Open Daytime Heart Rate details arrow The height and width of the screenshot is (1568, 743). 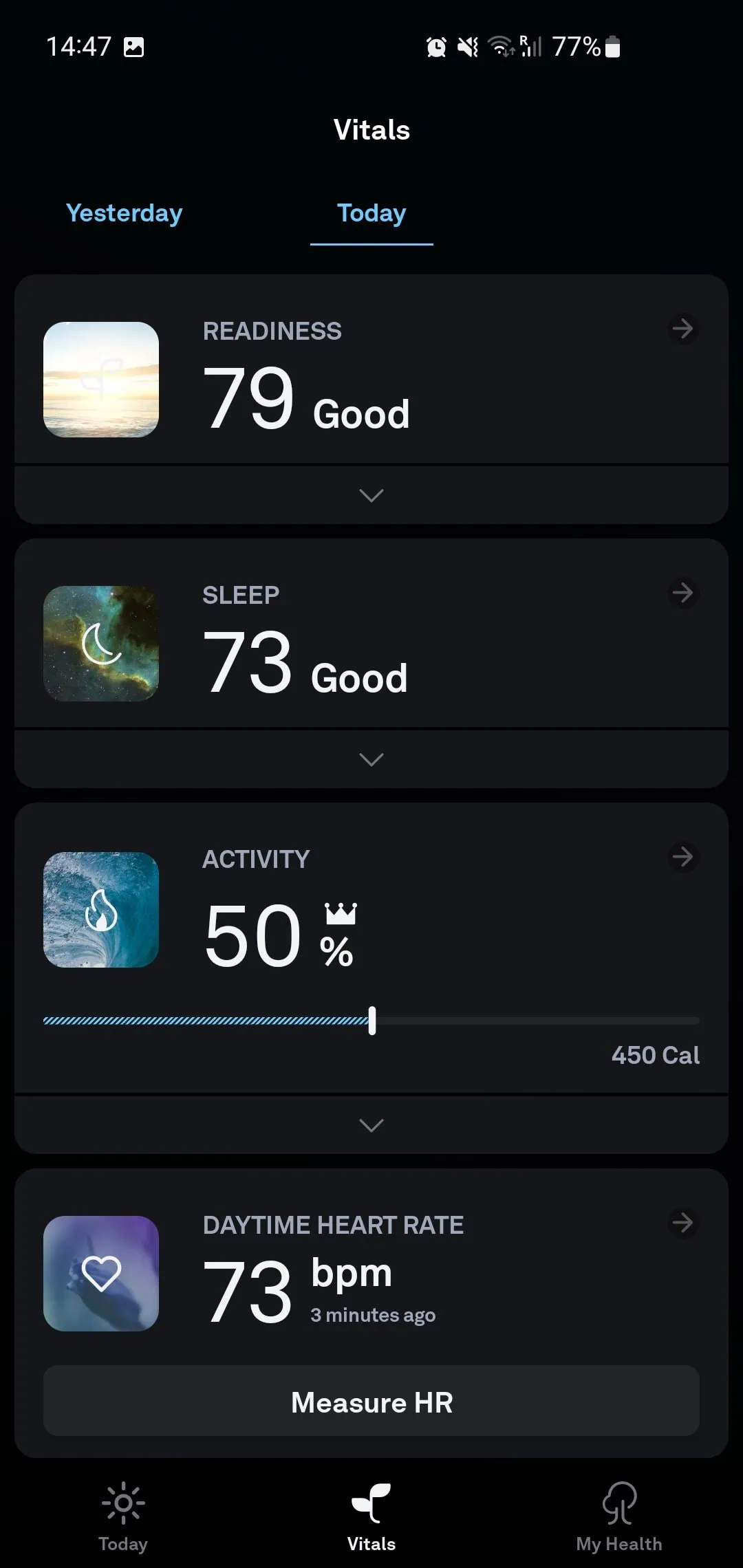point(682,1223)
